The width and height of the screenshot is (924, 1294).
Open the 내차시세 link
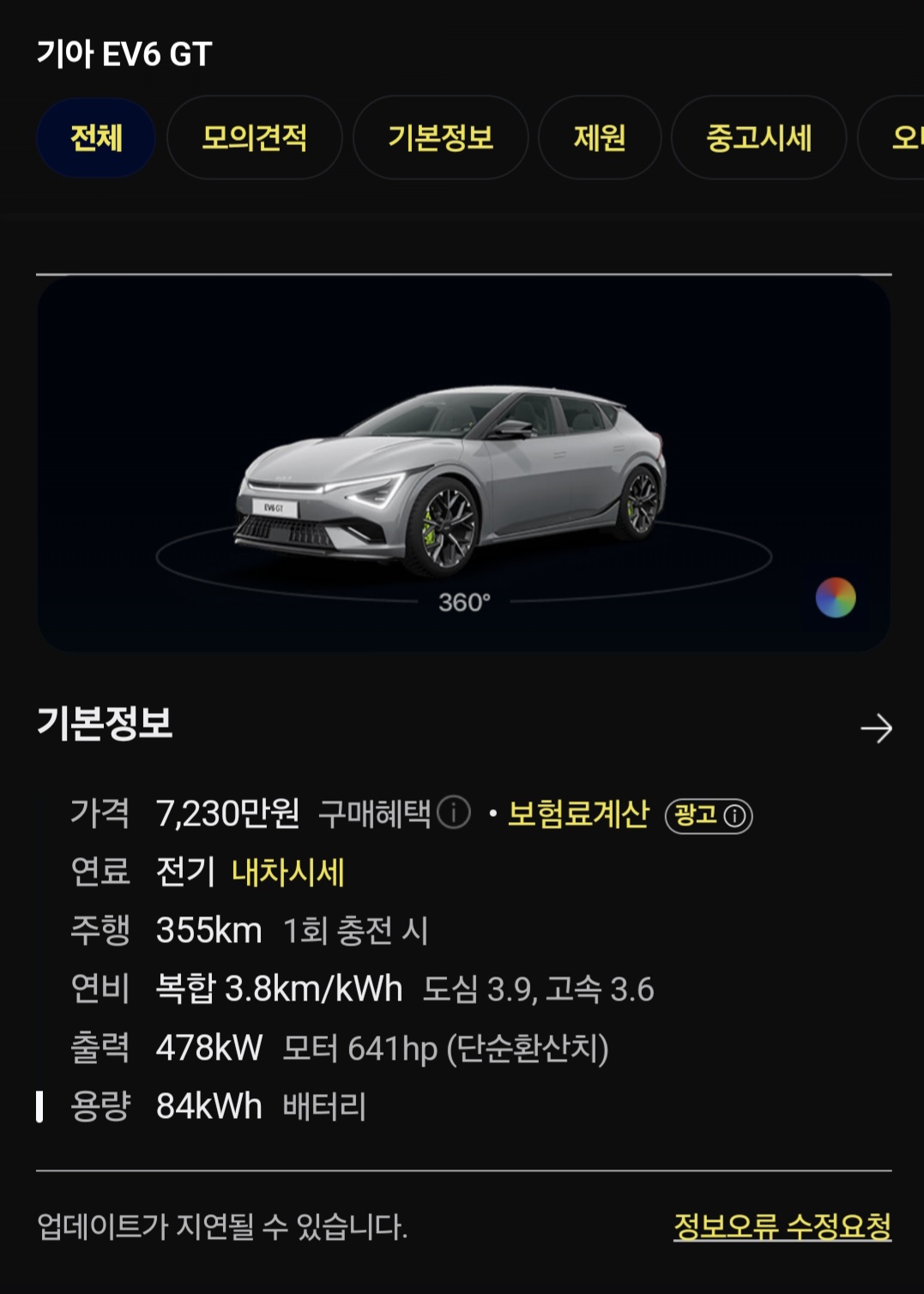(x=288, y=872)
